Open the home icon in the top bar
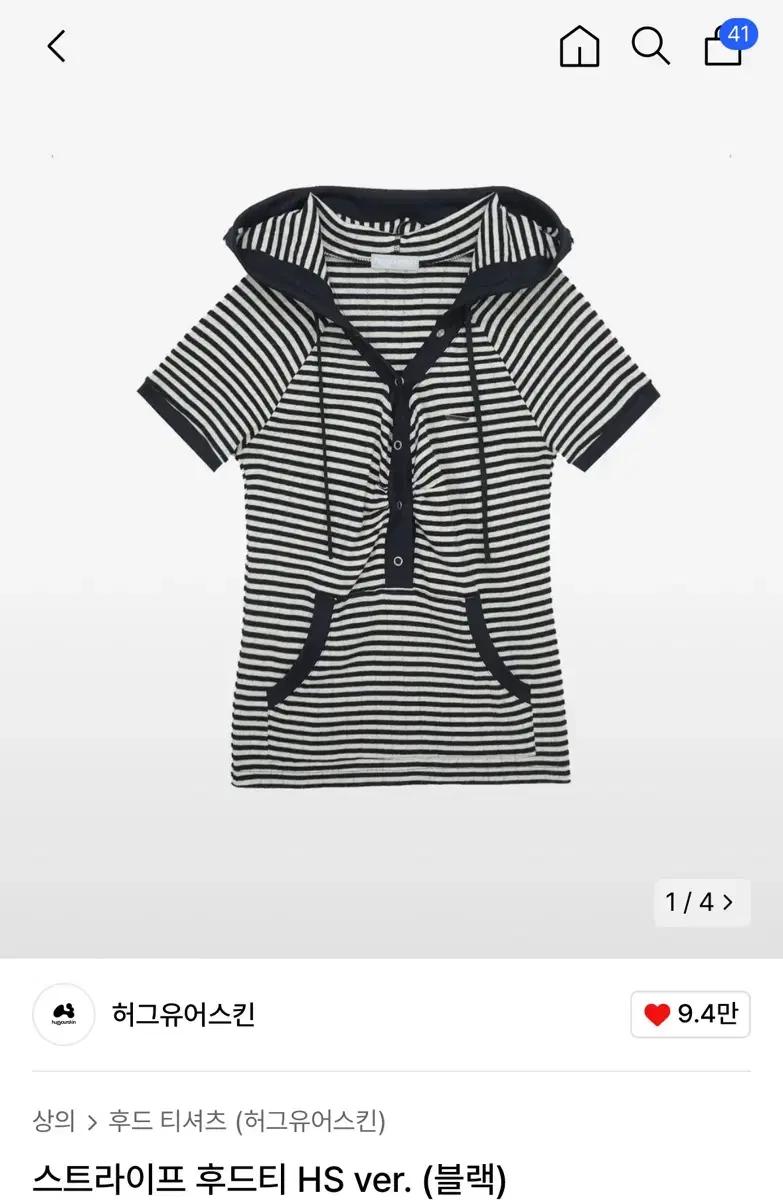This screenshot has height=1200, width=783. pos(579,46)
